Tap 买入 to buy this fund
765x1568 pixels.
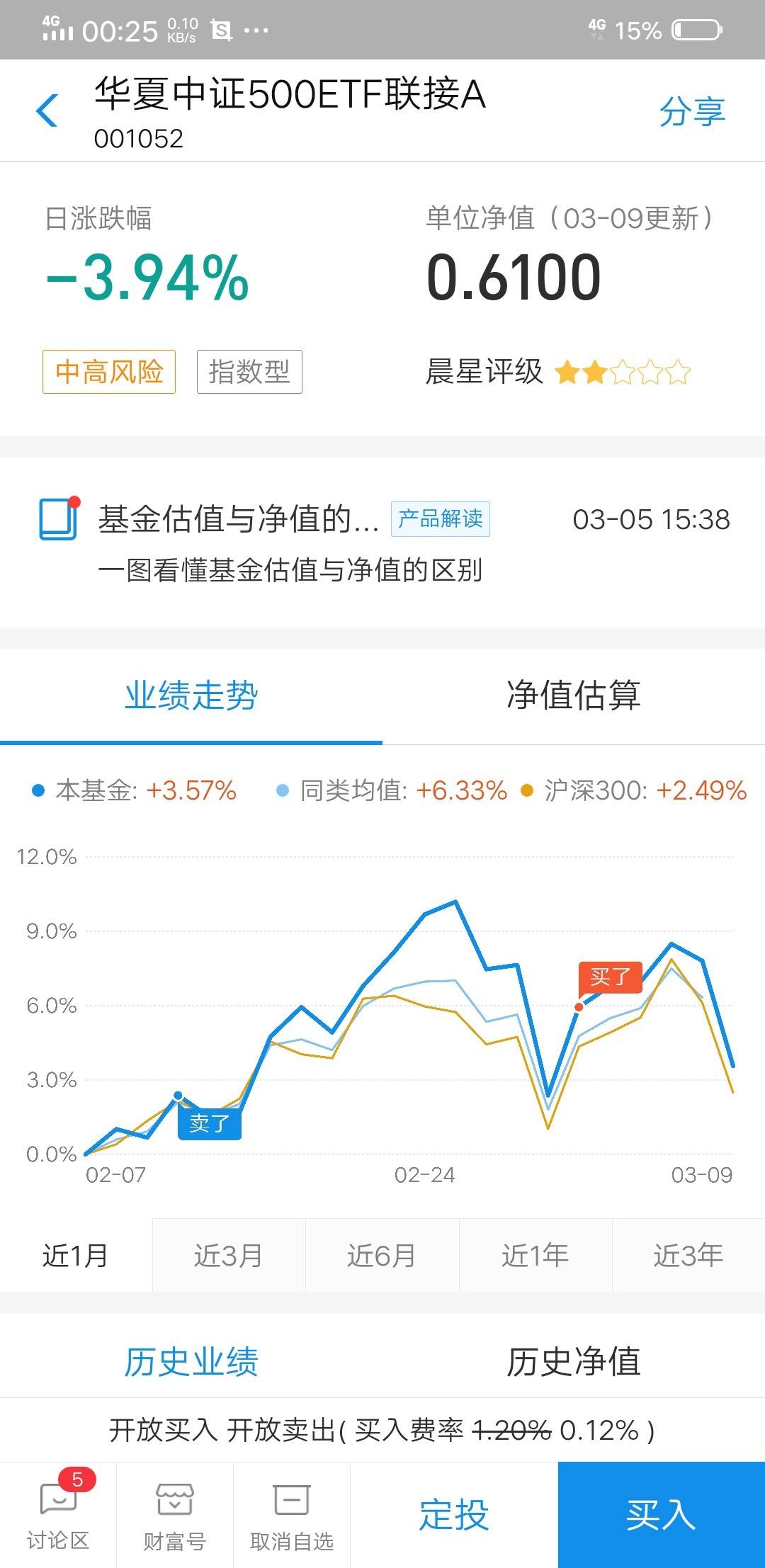pyautogui.click(x=662, y=1516)
